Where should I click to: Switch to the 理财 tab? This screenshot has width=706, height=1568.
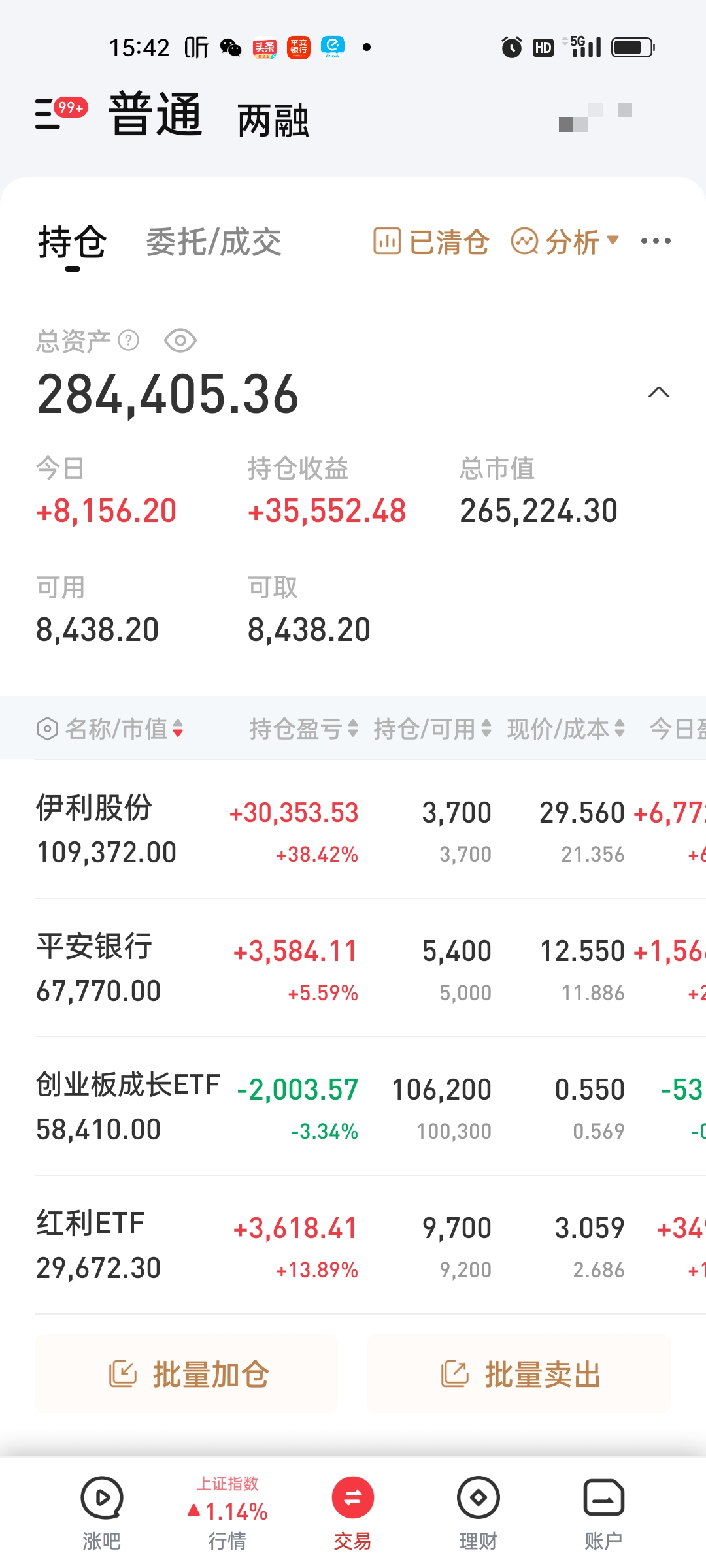click(478, 1513)
